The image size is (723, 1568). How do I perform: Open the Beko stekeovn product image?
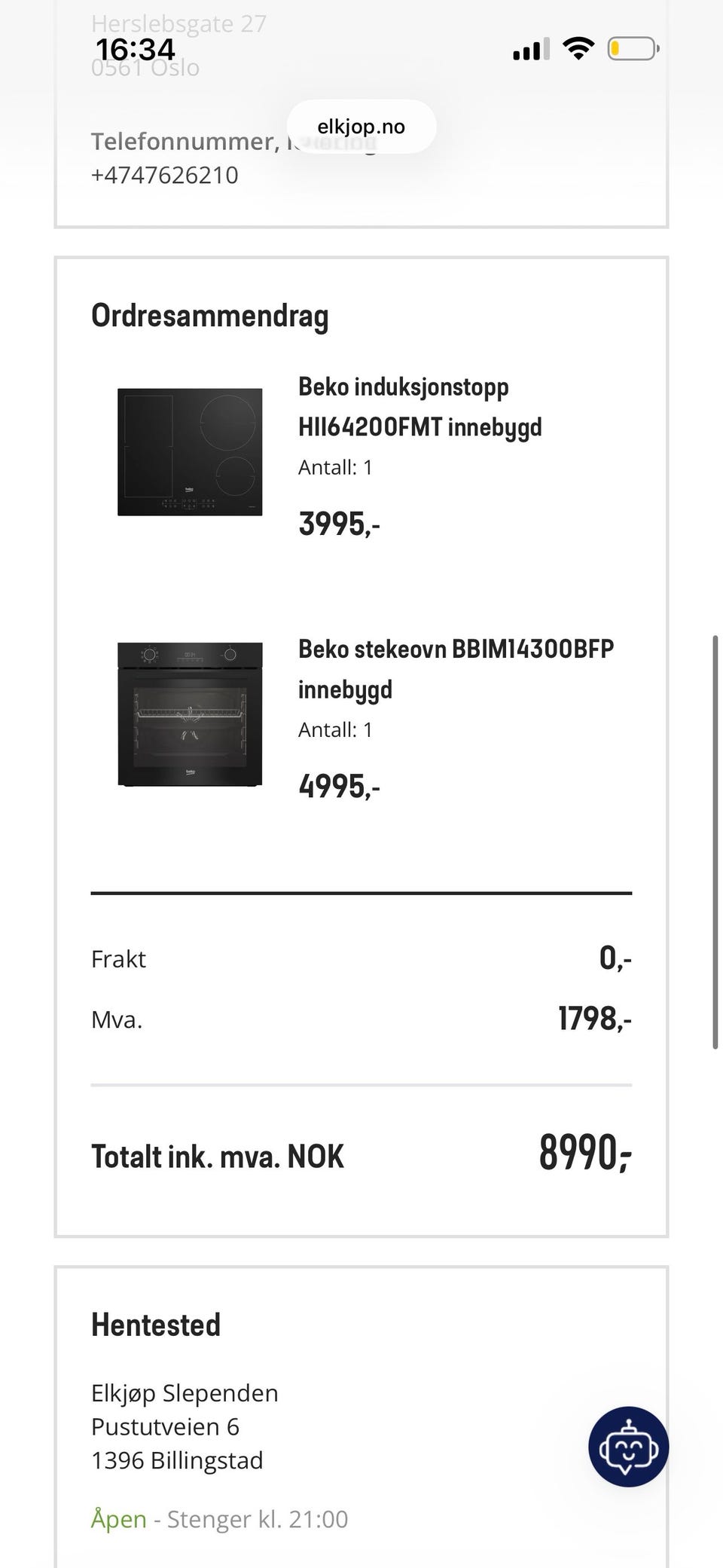190,714
